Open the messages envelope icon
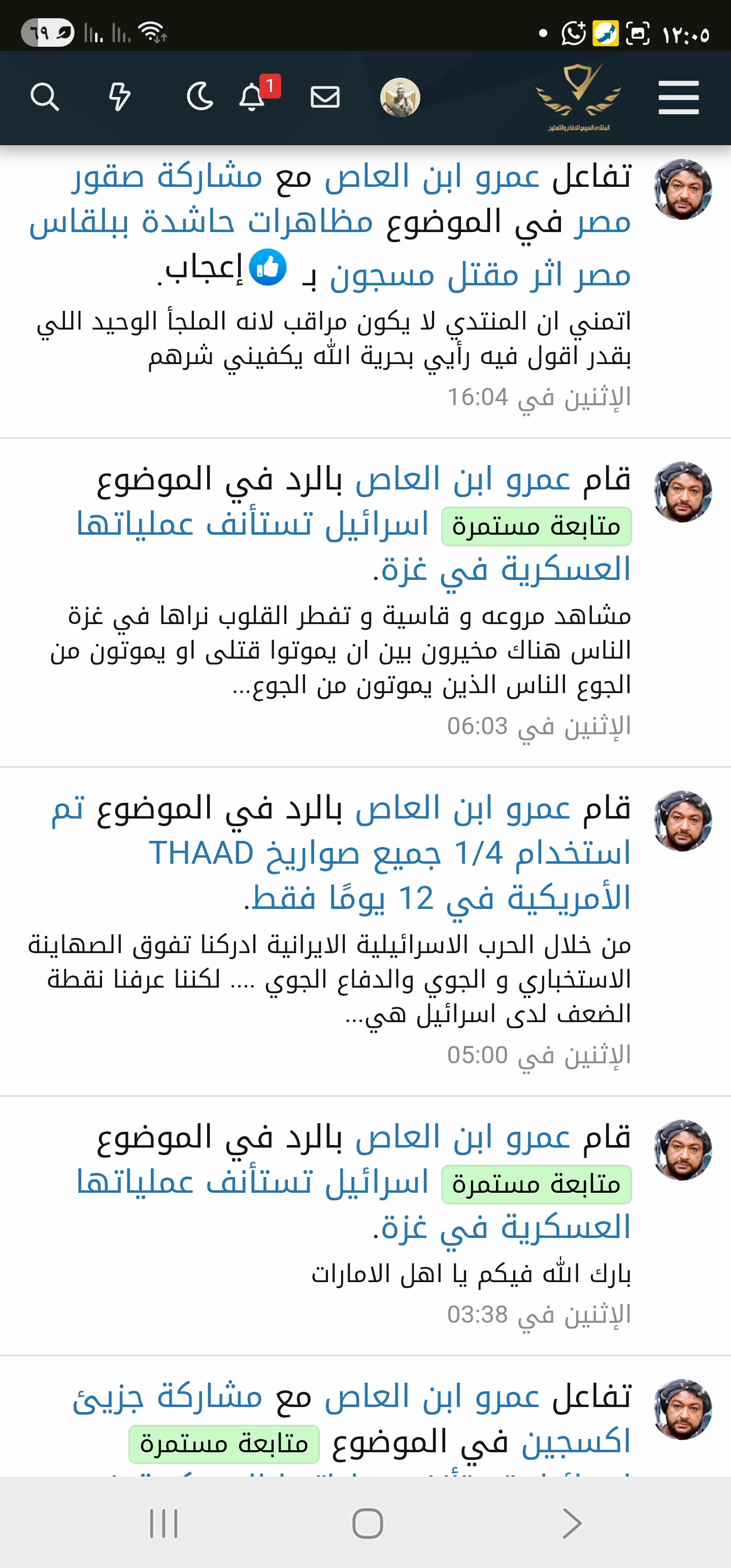Screen dimensions: 731x1568 [325, 97]
